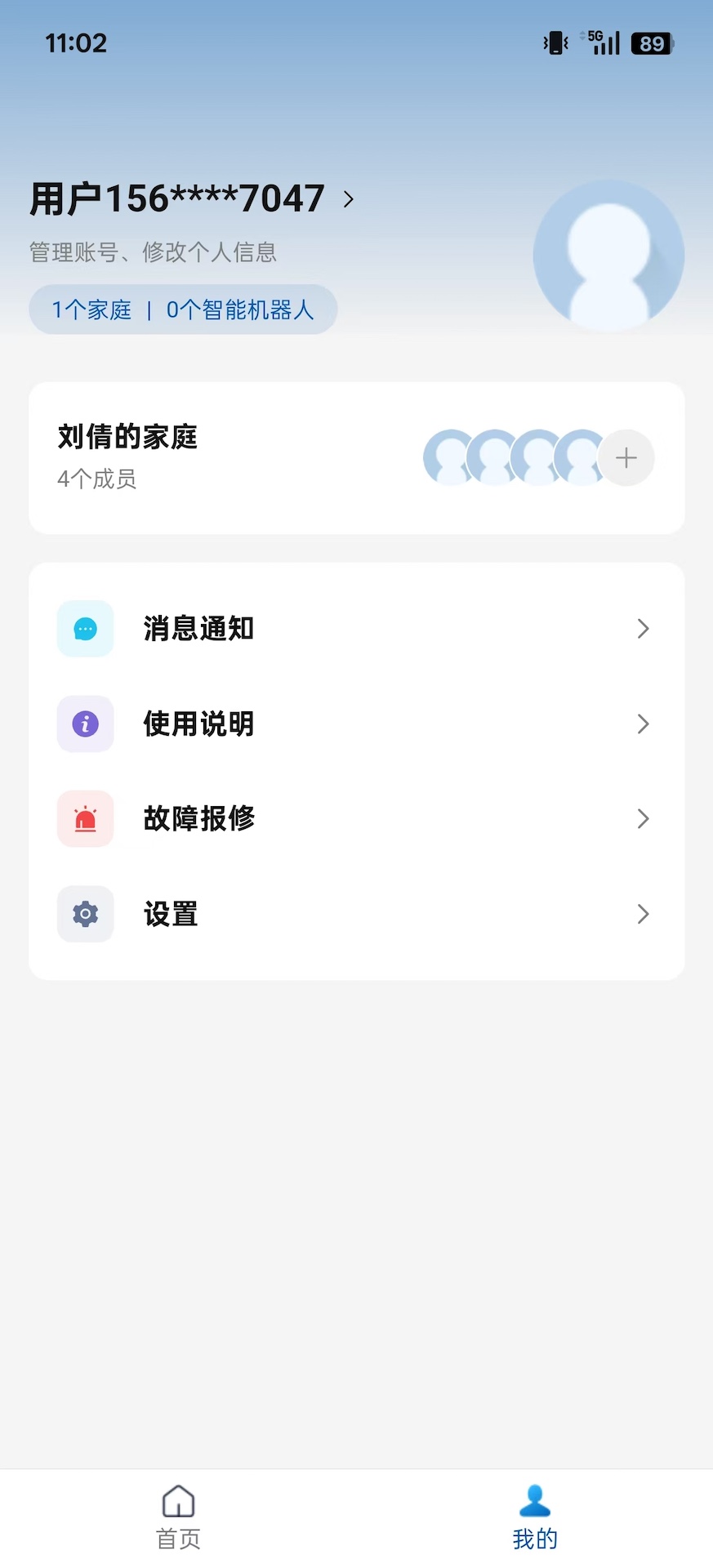This screenshot has width=713, height=1568.
Task: Open the user profile avatar picture
Action: (608, 255)
